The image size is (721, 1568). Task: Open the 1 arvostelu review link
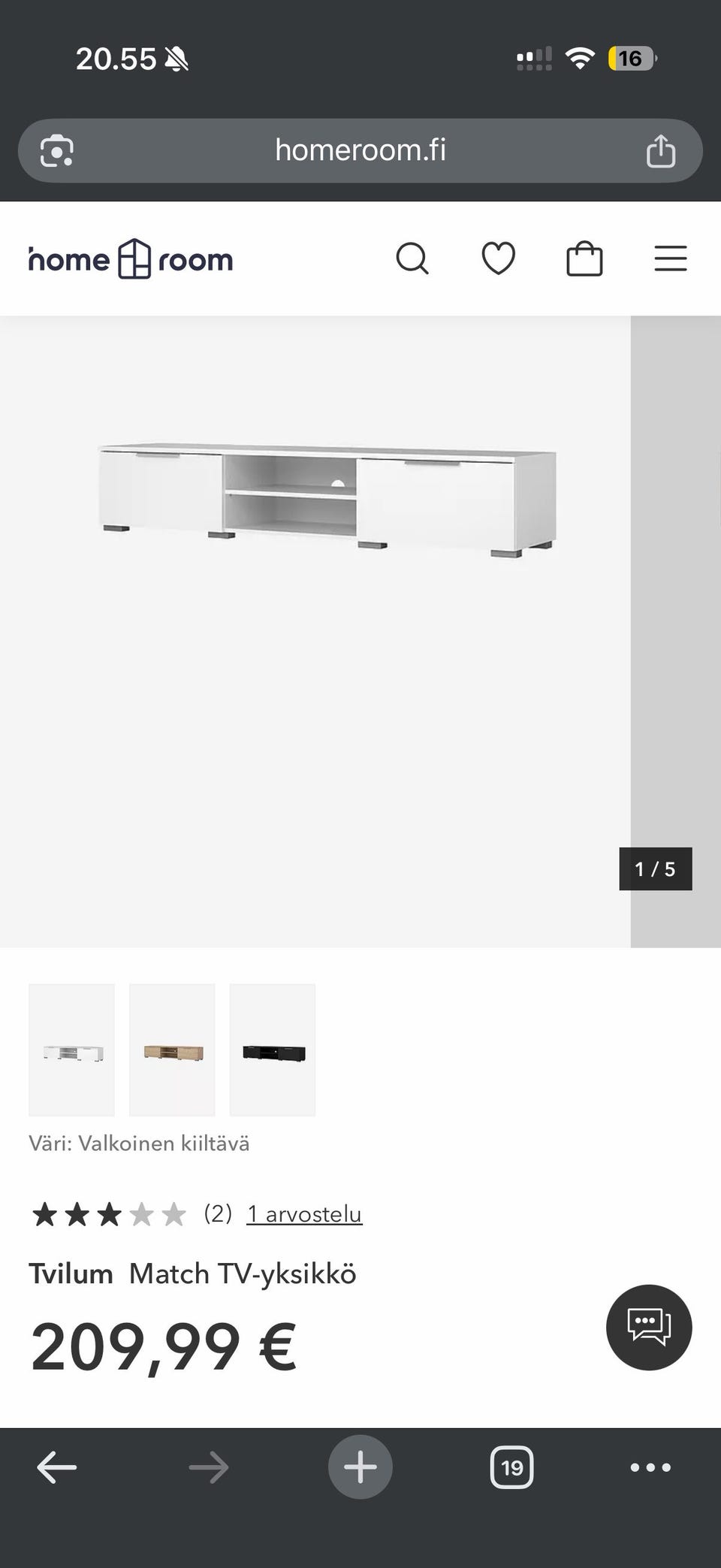coord(304,1214)
